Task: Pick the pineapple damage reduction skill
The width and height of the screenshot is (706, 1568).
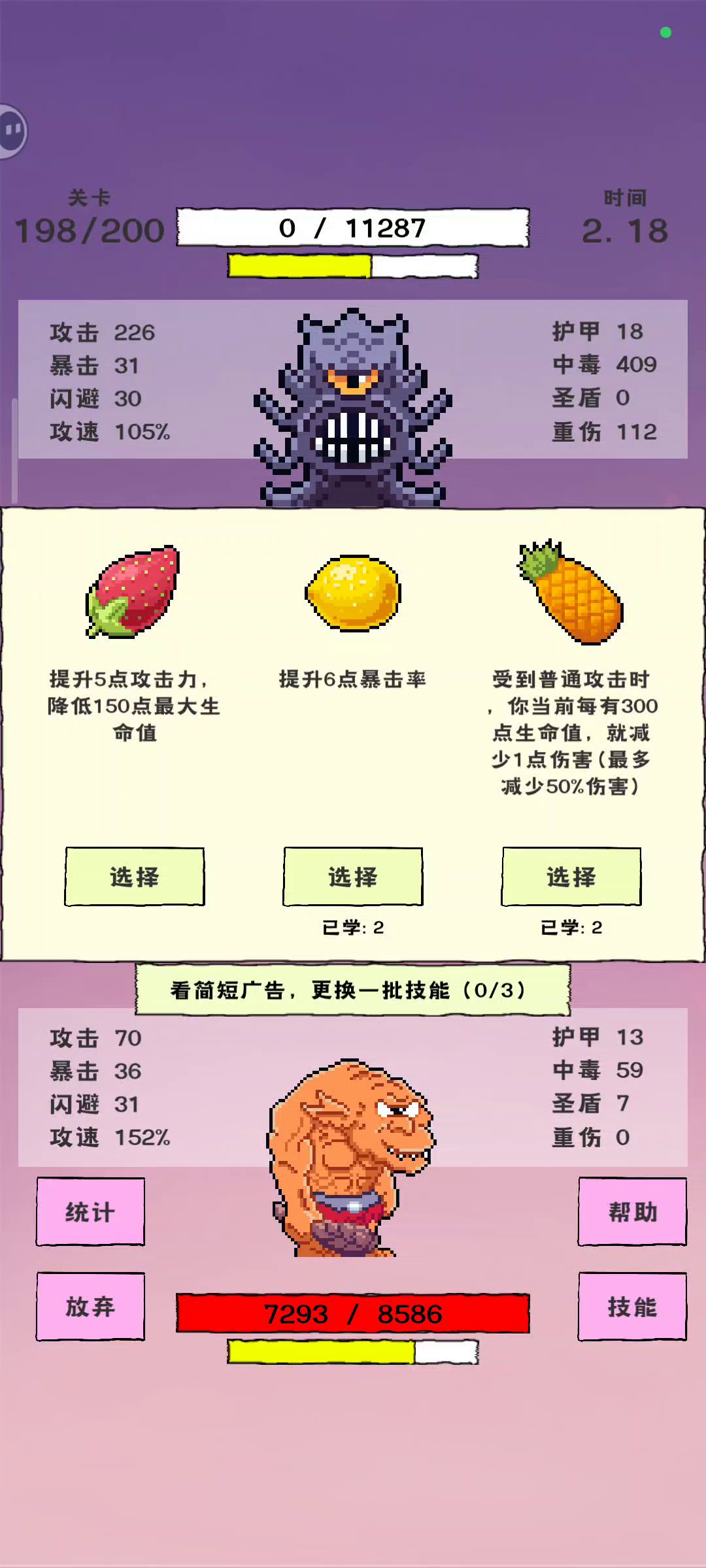Action: 571,876
